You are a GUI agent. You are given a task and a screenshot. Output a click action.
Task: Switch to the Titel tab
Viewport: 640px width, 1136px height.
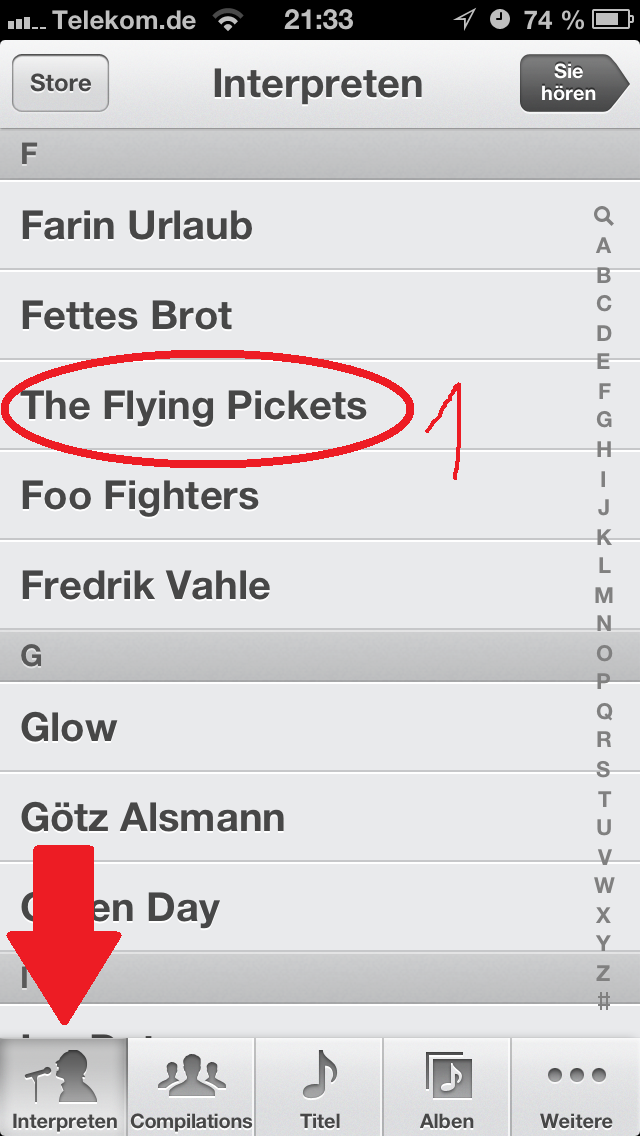tap(320, 1087)
